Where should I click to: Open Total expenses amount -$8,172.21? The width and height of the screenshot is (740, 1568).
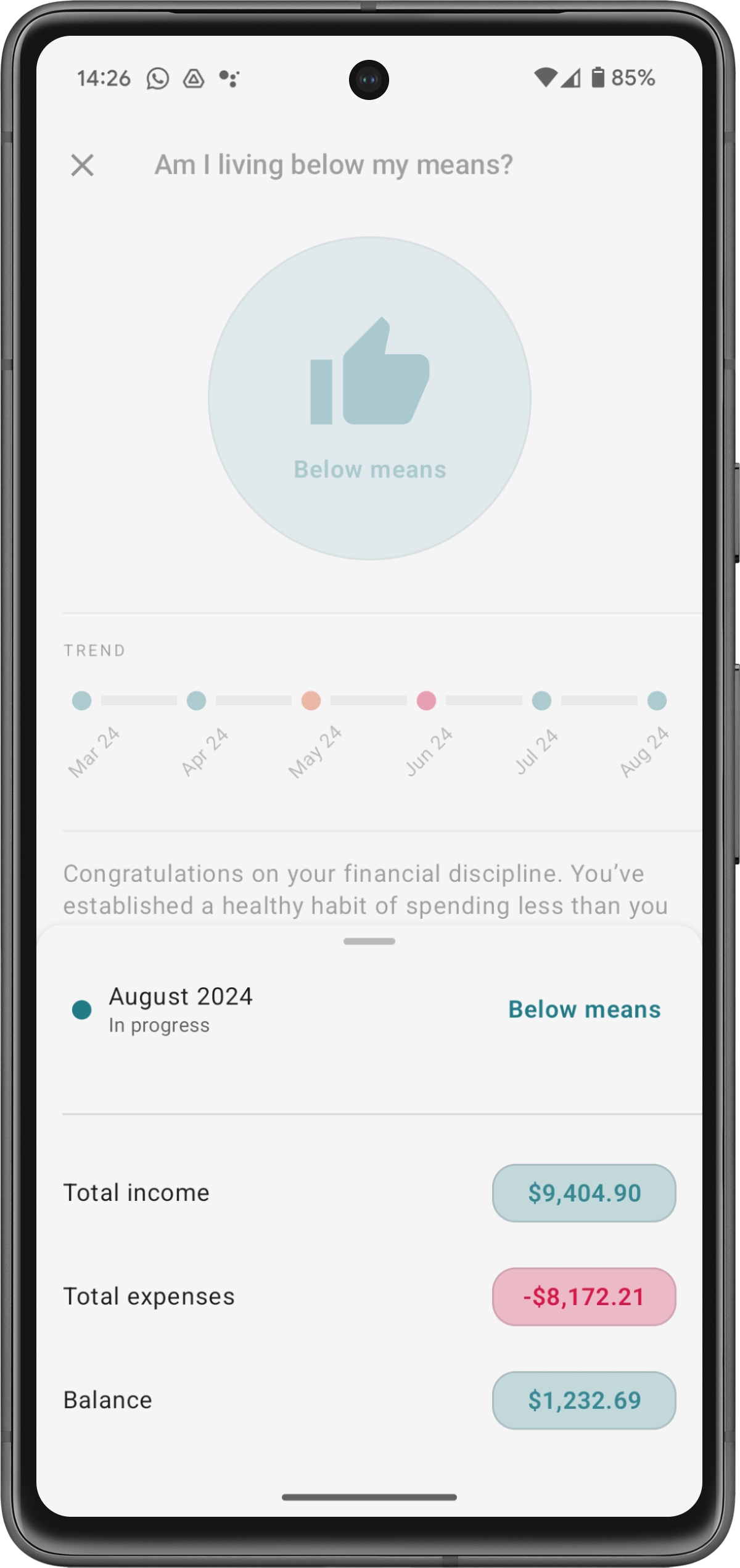pyautogui.click(x=583, y=1296)
